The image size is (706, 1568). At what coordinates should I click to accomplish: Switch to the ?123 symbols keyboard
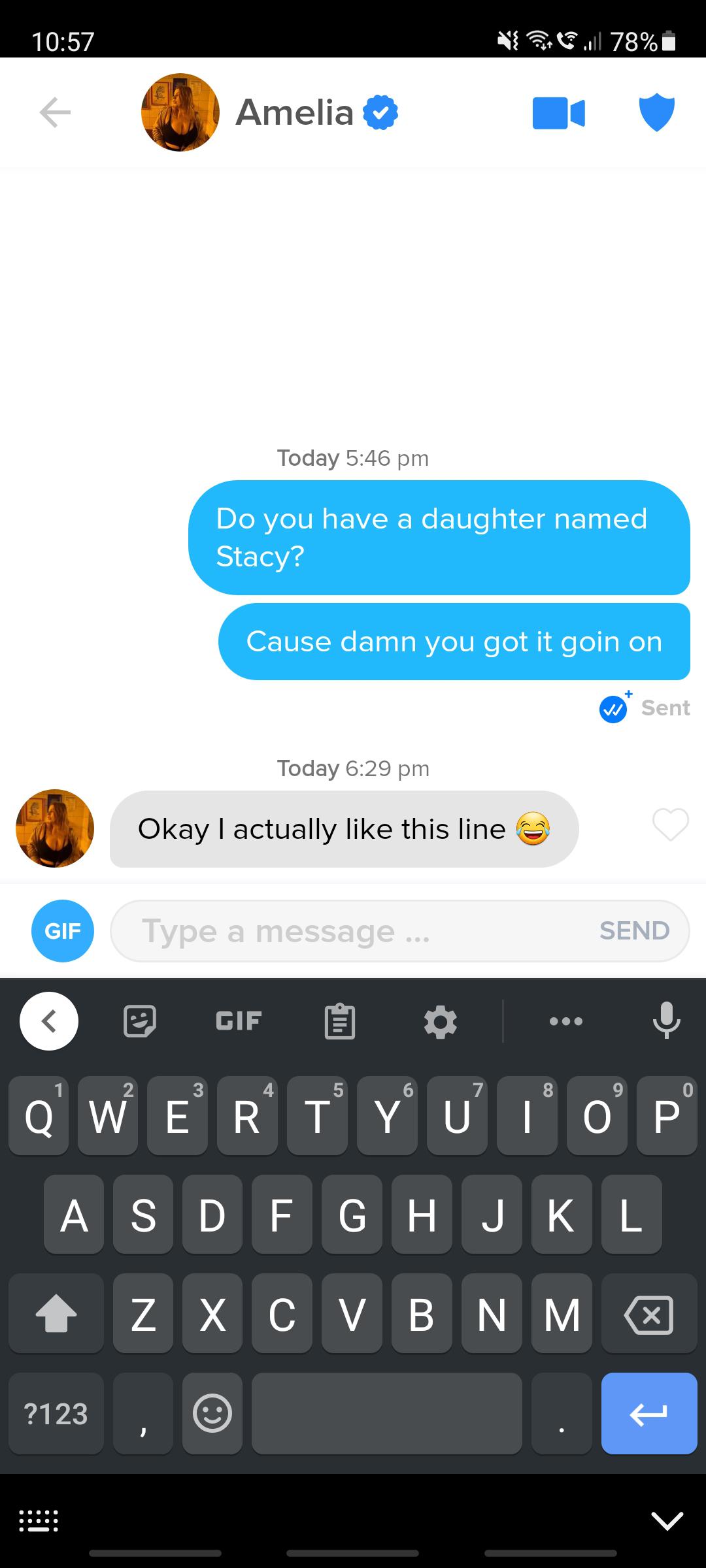(x=56, y=1413)
